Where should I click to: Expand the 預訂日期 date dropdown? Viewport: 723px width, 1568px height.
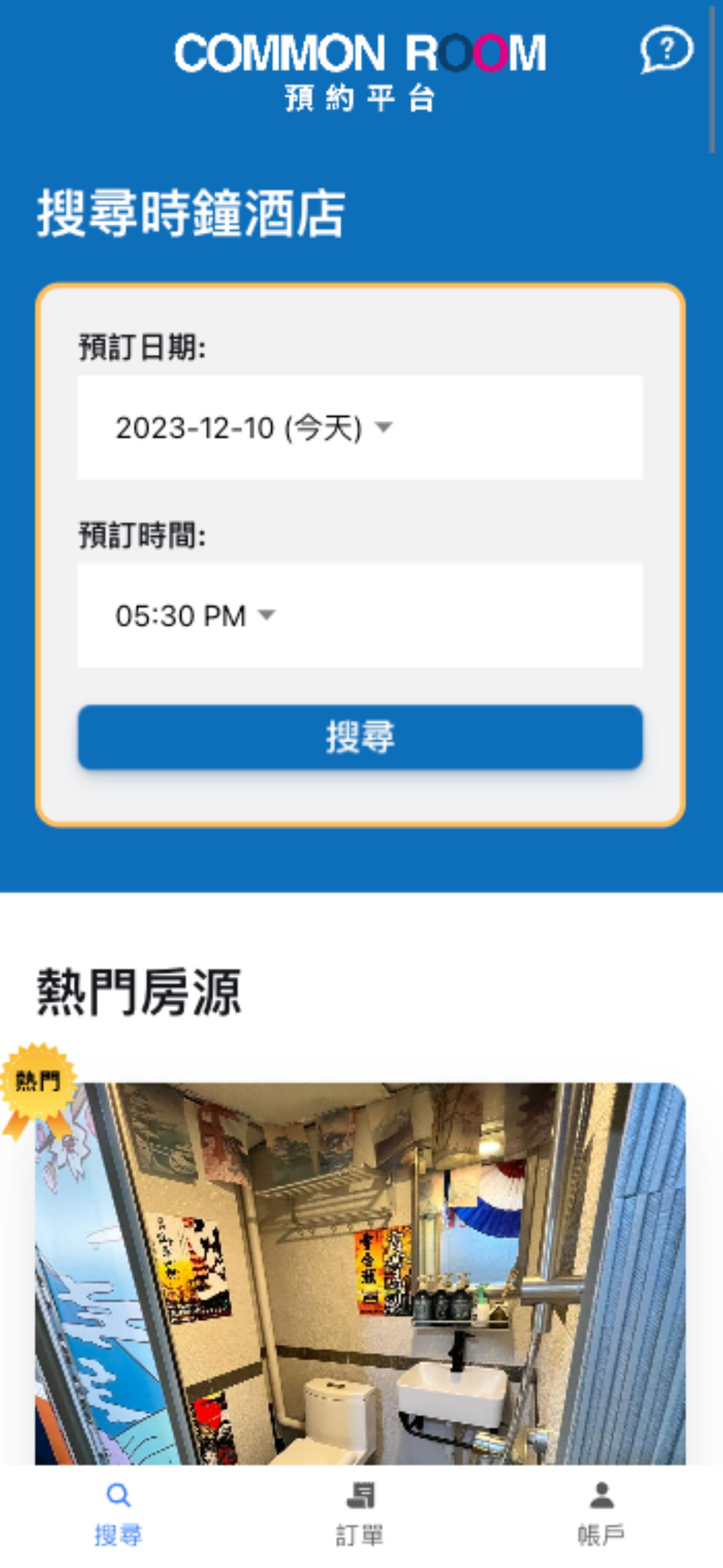click(359, 427)
